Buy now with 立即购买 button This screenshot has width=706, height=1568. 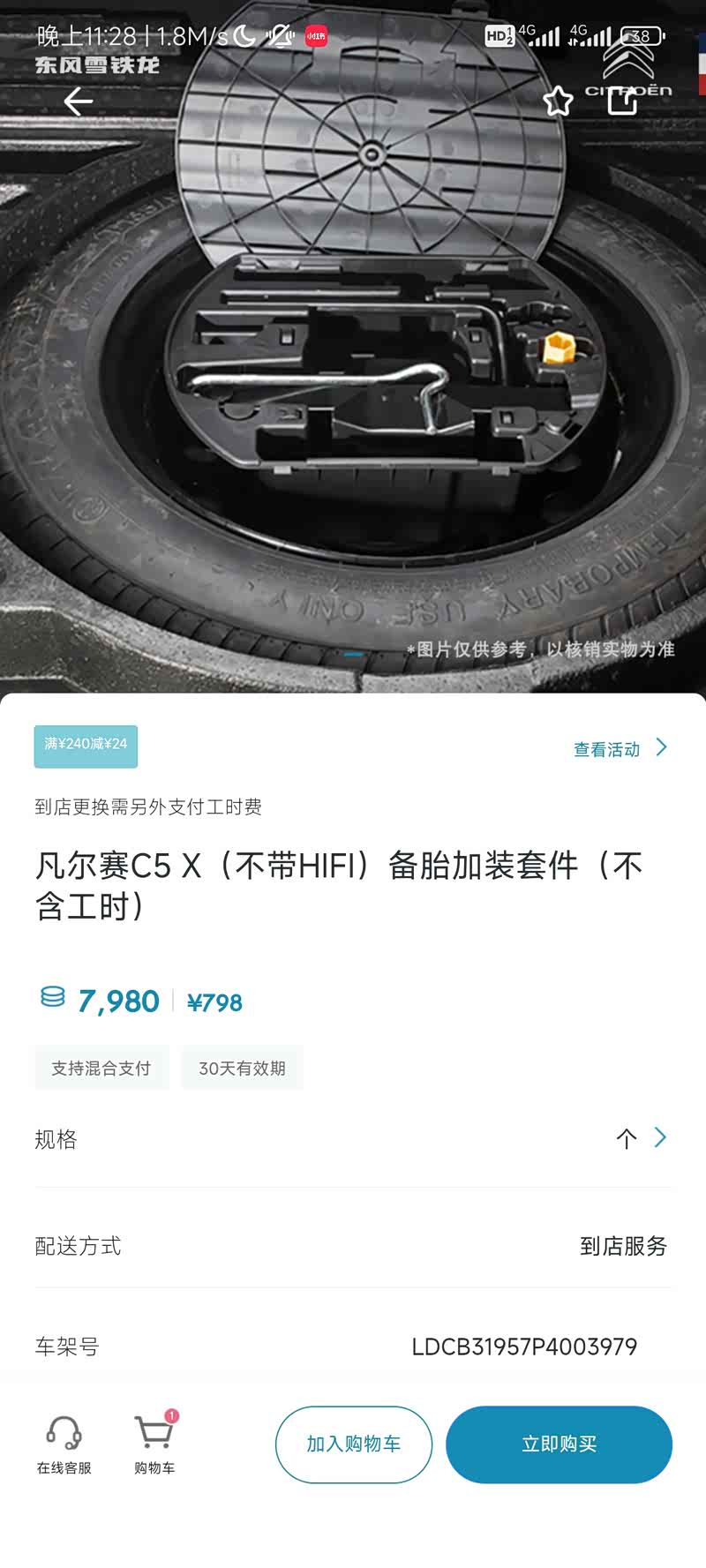click(x=559, y=1444)
